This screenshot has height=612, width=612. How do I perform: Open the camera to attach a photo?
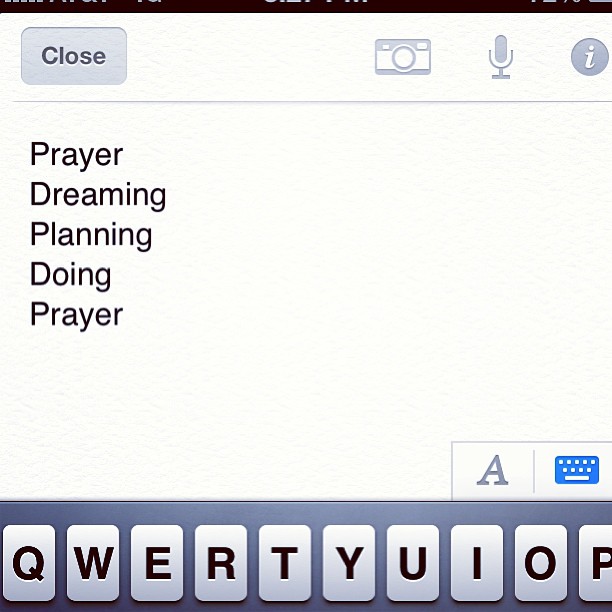click(x=402, y=57)
